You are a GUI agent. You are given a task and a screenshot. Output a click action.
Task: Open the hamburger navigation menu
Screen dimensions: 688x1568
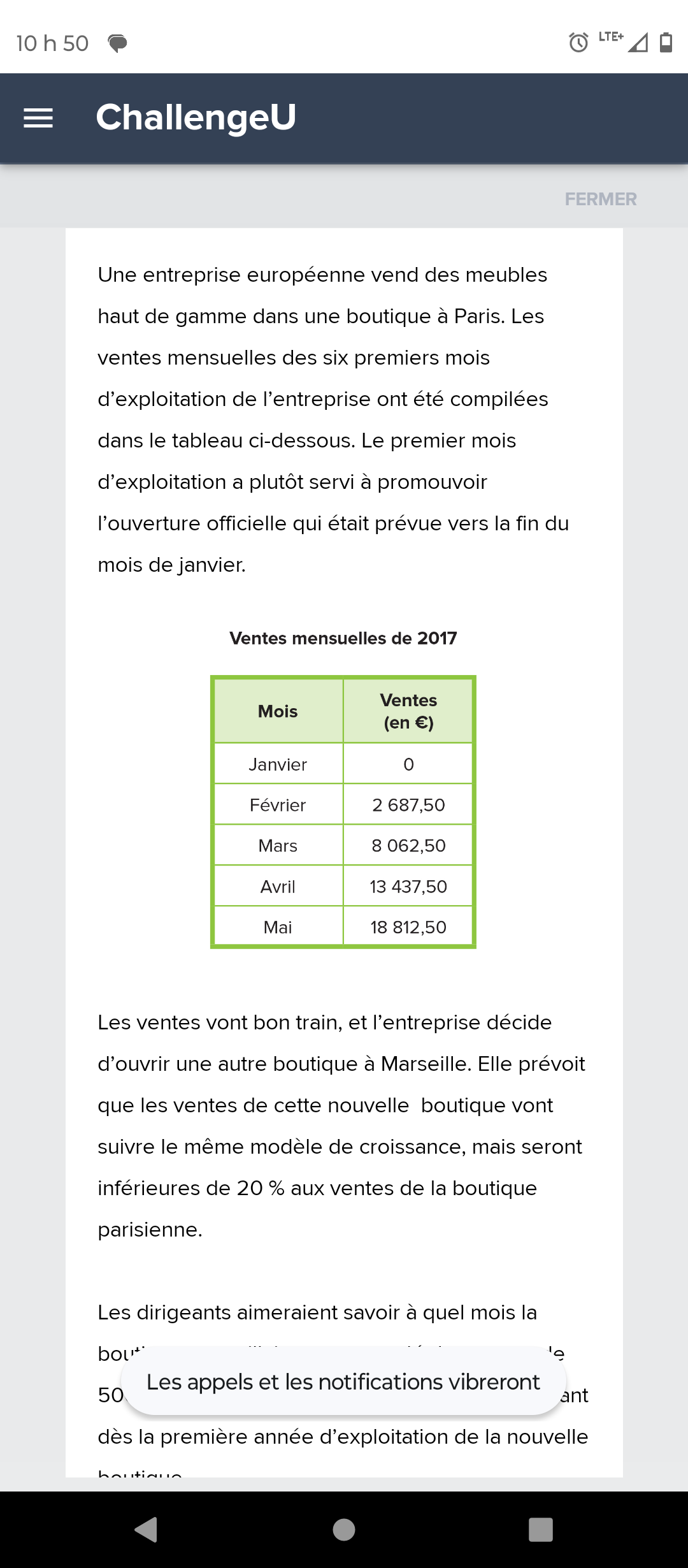pyautogui.click(x=38, y=118)
